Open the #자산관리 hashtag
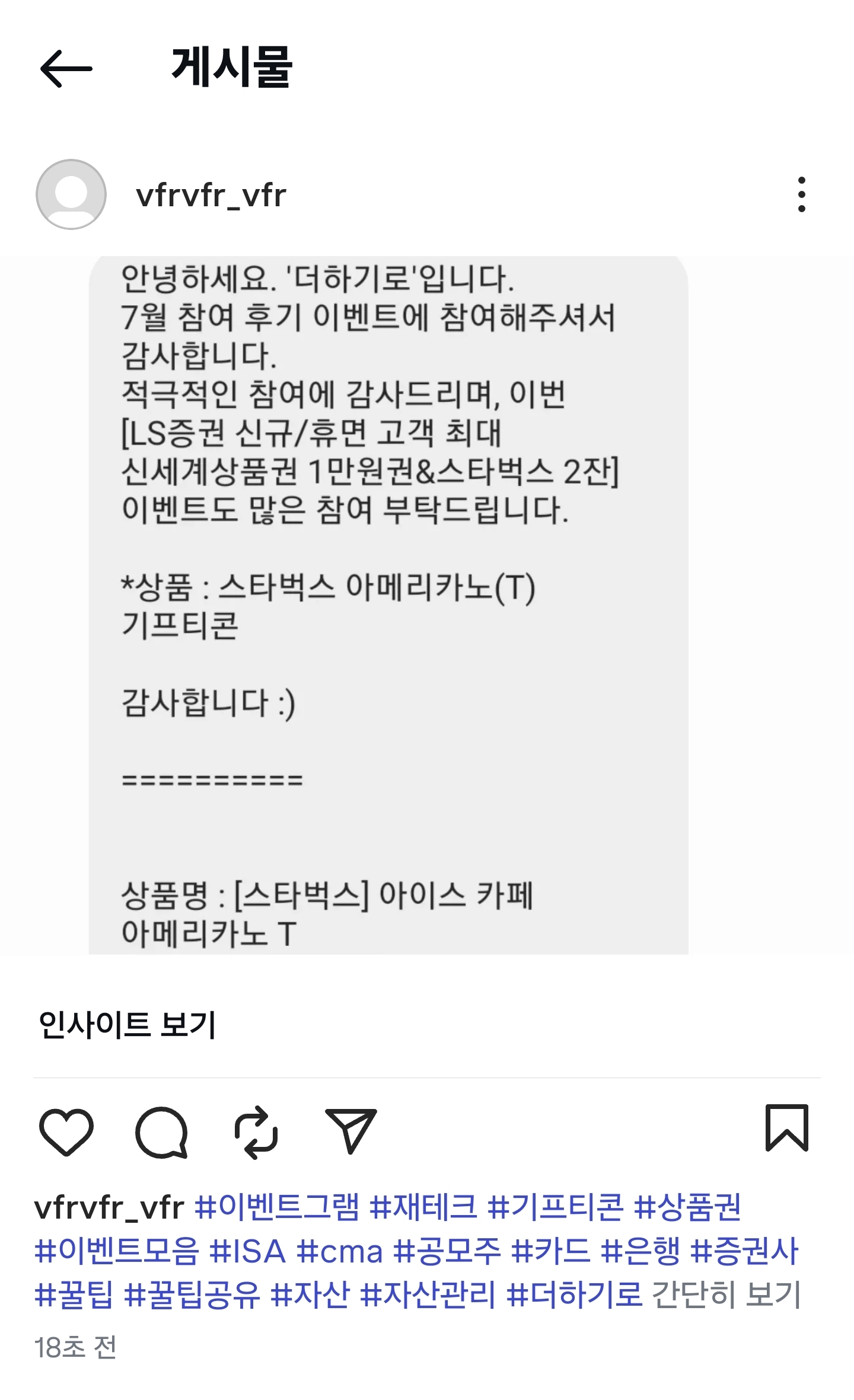This screenshot has width=854, height=1400. tap(428, 1294)
